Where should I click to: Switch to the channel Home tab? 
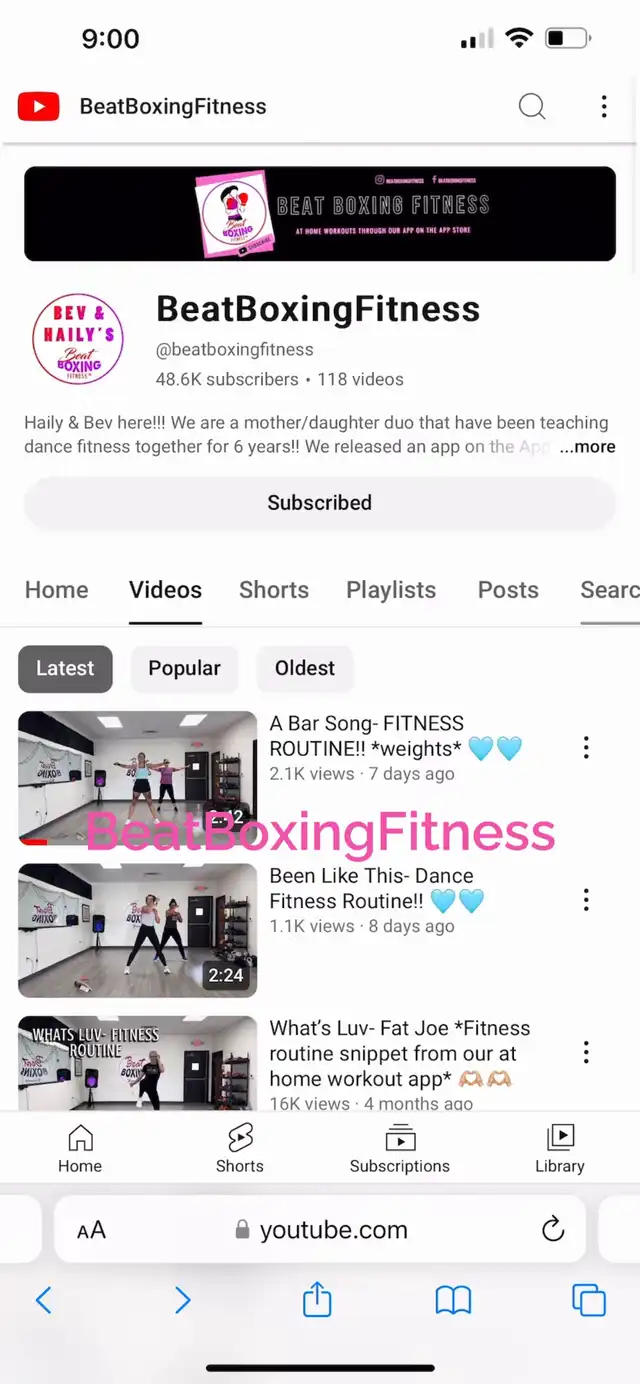click(57, 590)
